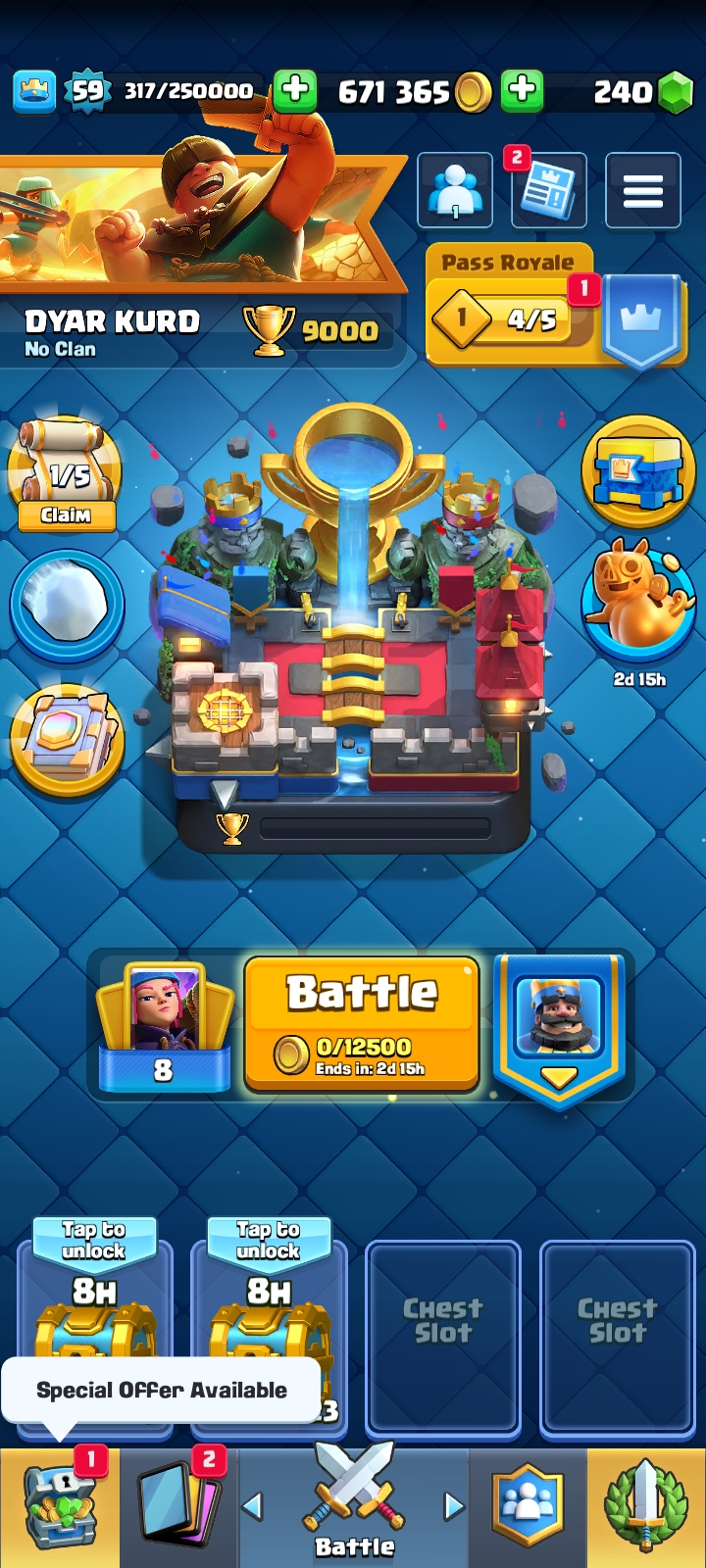The image size is (706, 1568).
Task: Open the golden chest event icon
Action: pyautogui.click(x=638, y=471)
